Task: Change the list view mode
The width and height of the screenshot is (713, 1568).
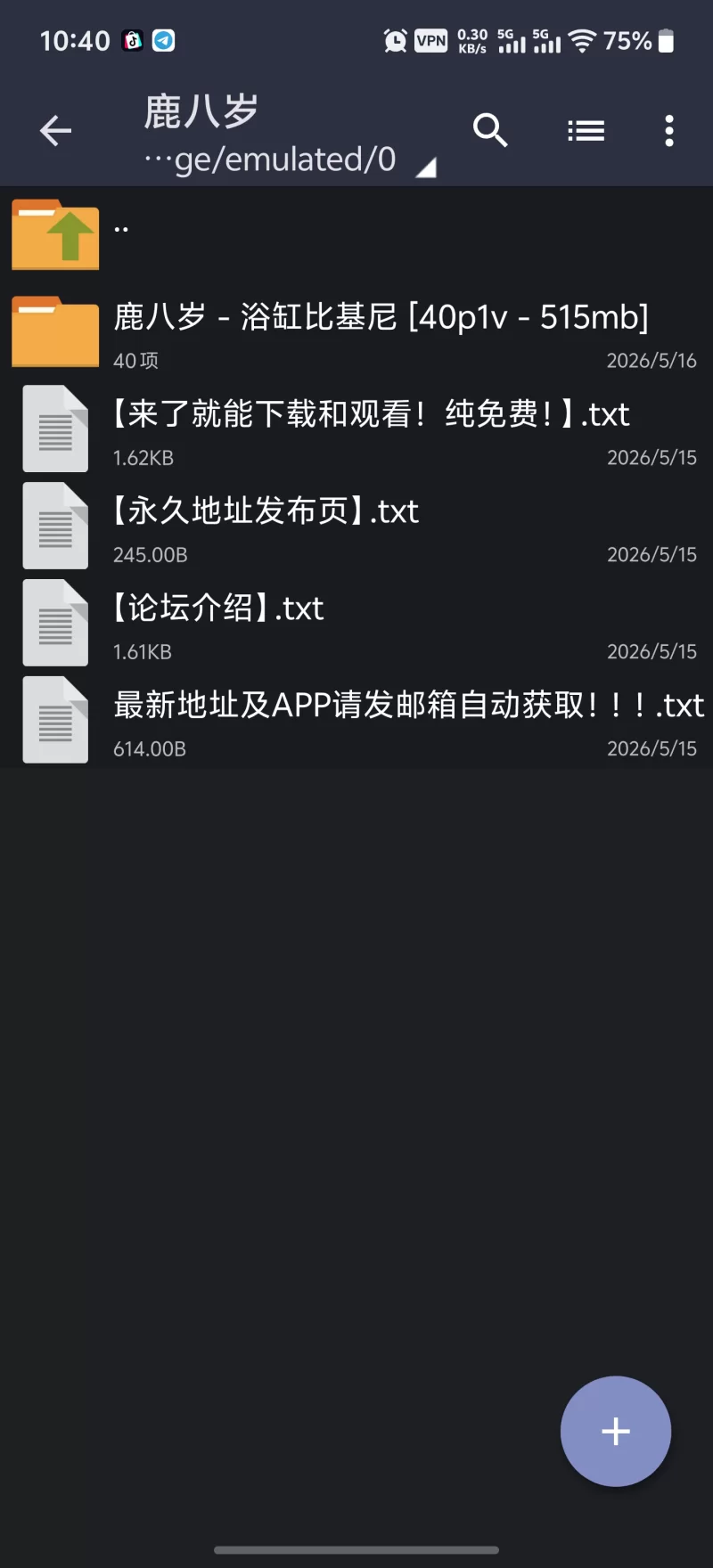Action: coord(586,131)
